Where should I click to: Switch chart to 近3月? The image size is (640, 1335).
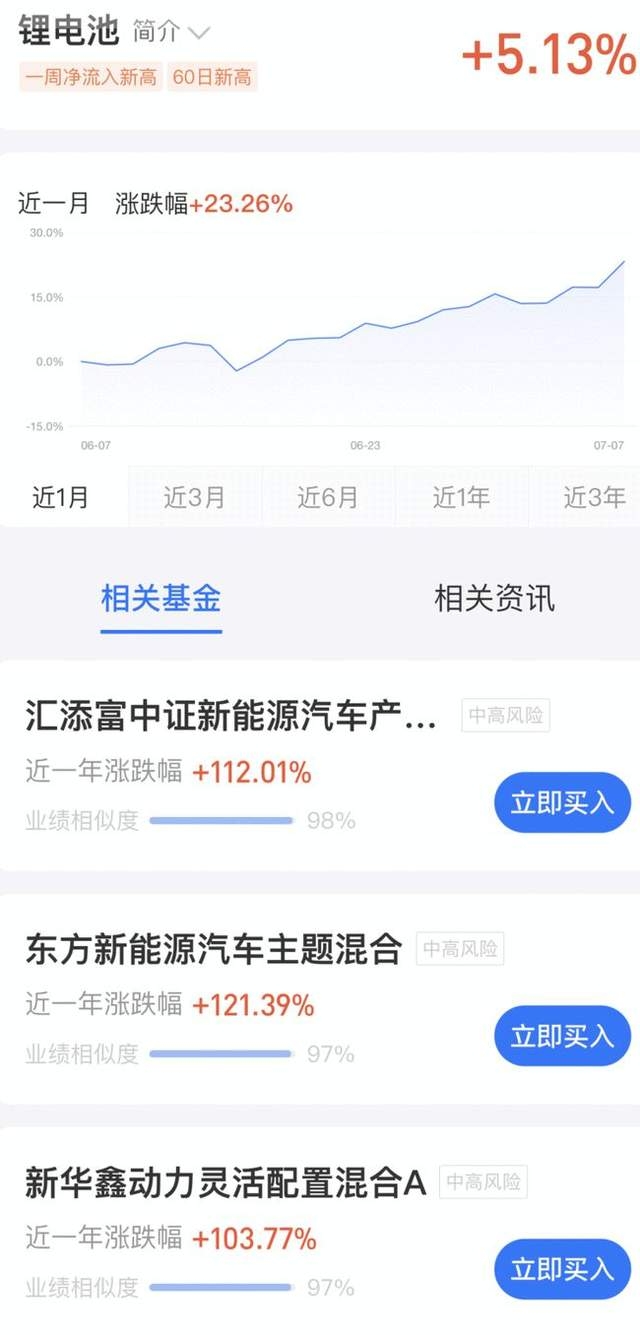(194, 497)
